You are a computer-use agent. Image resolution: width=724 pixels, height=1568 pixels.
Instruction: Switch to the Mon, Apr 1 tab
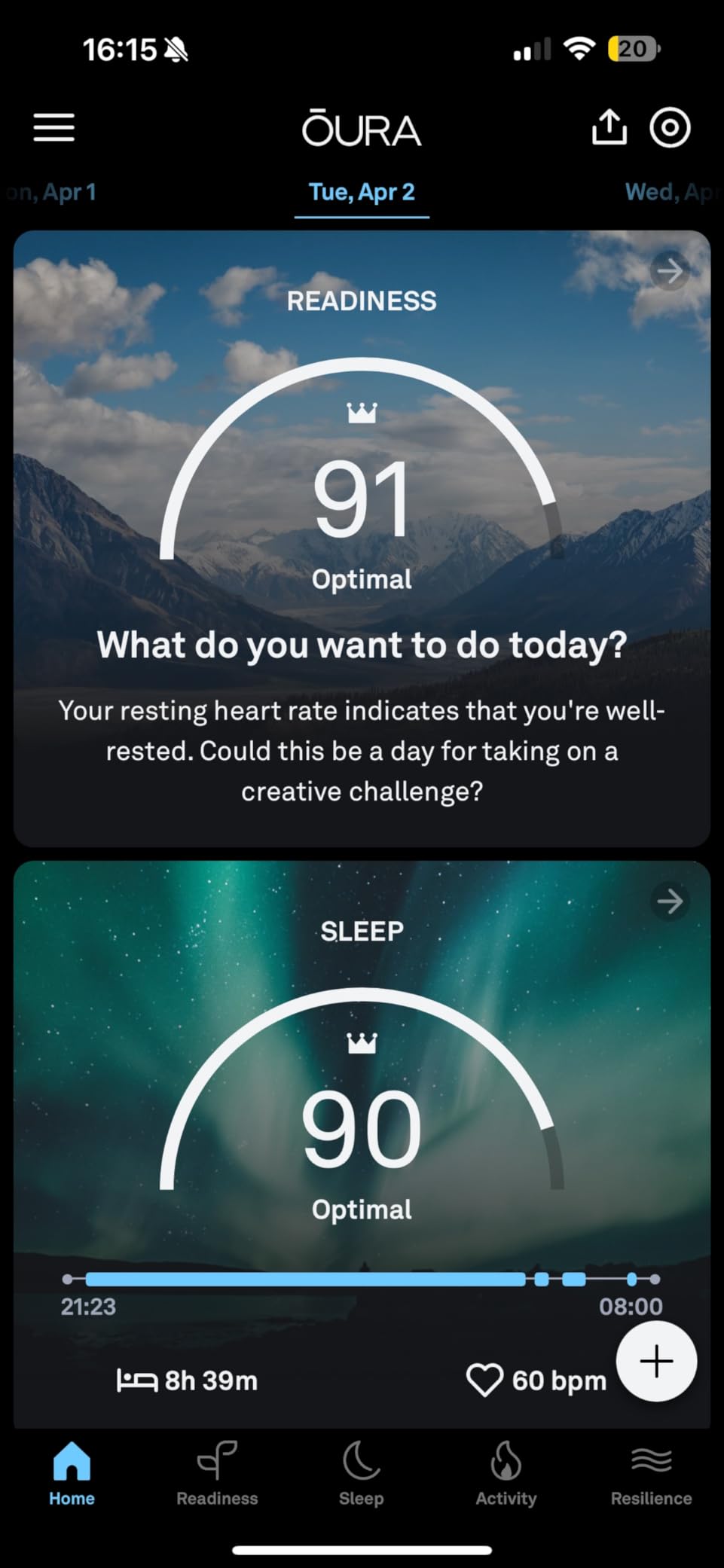[50, 192]
